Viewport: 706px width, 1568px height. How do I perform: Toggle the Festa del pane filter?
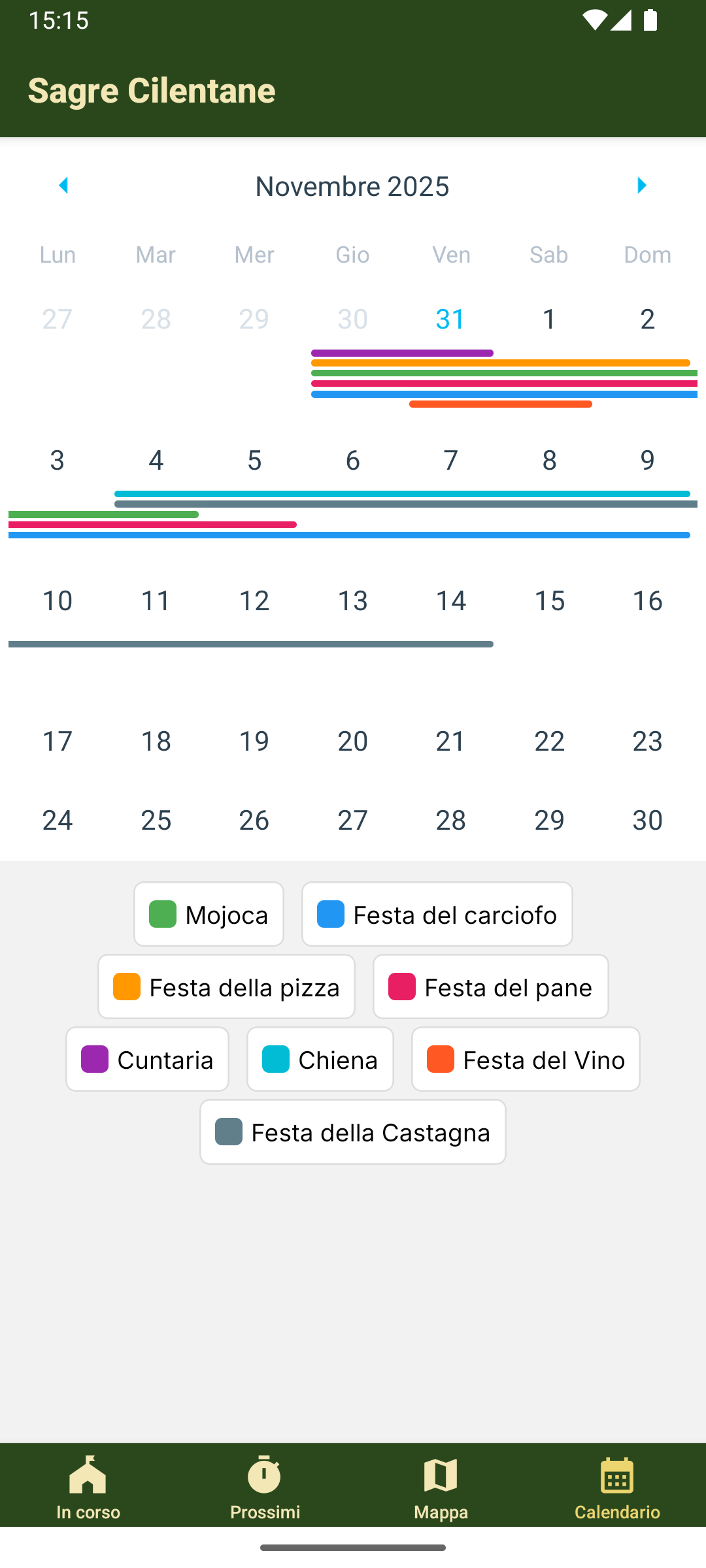[490, 987]
